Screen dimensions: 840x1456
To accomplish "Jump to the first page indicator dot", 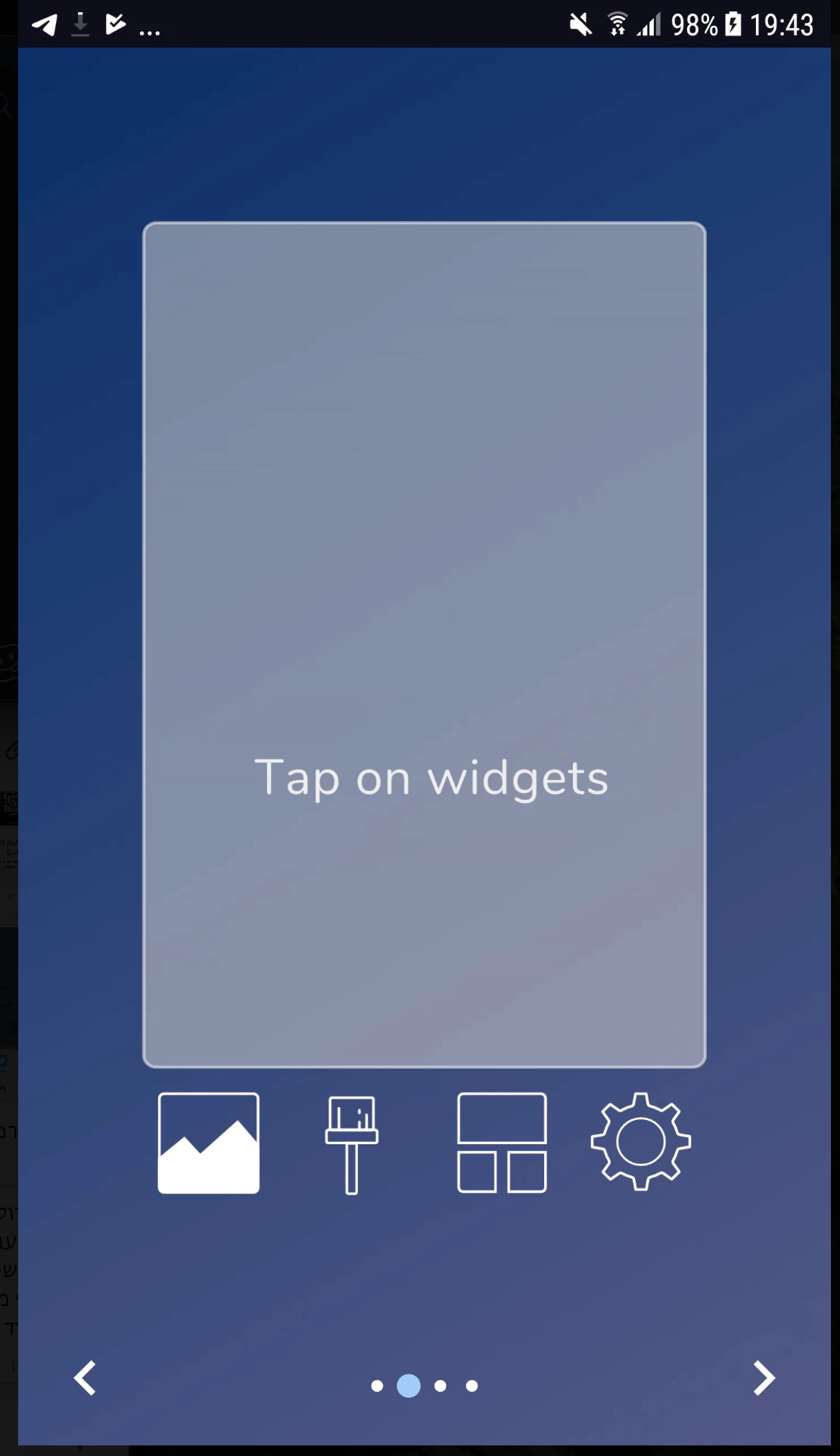I will pyautogui.click(x=377, y=1386).
